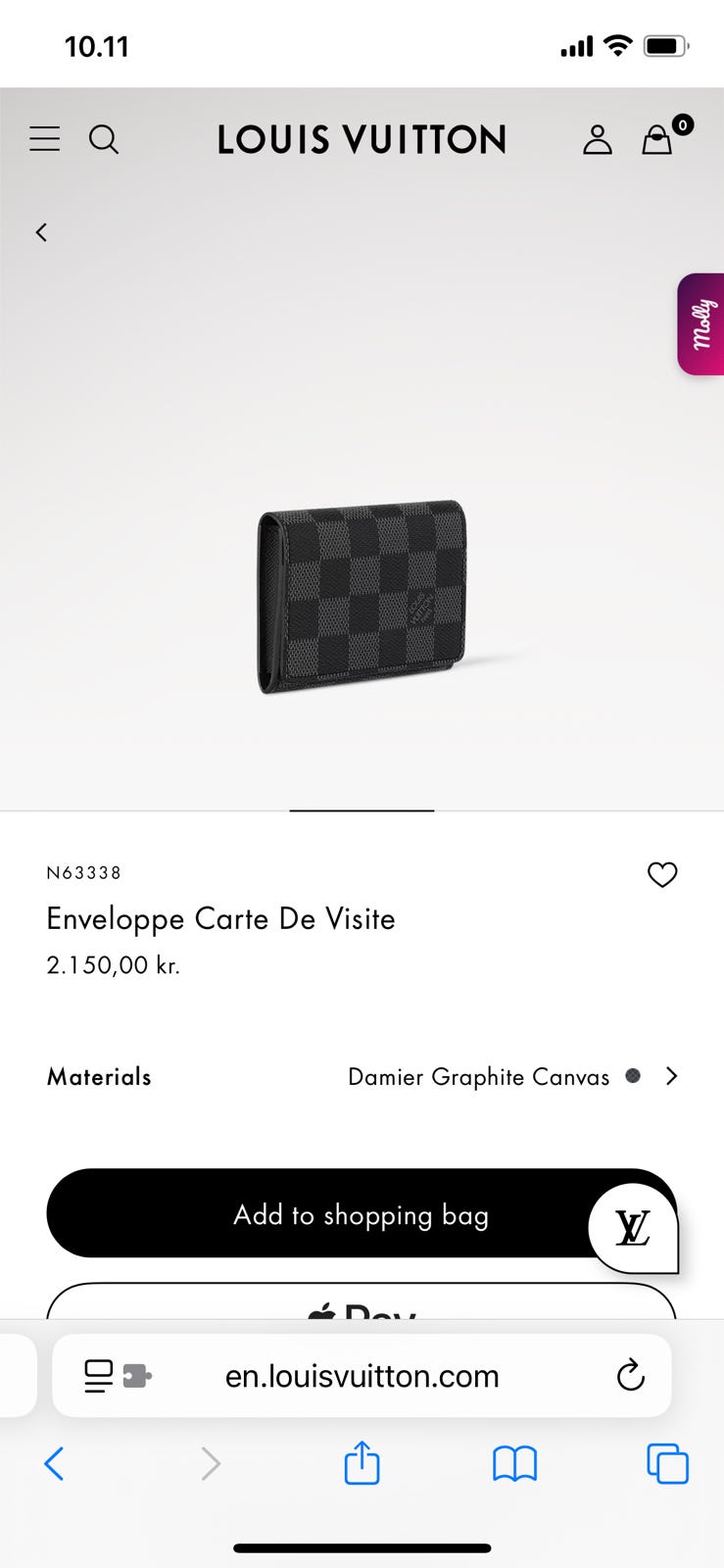The image size is (724, 1568).
Task: Open Safari bookmarks
Action: (x=514, y=1464)
